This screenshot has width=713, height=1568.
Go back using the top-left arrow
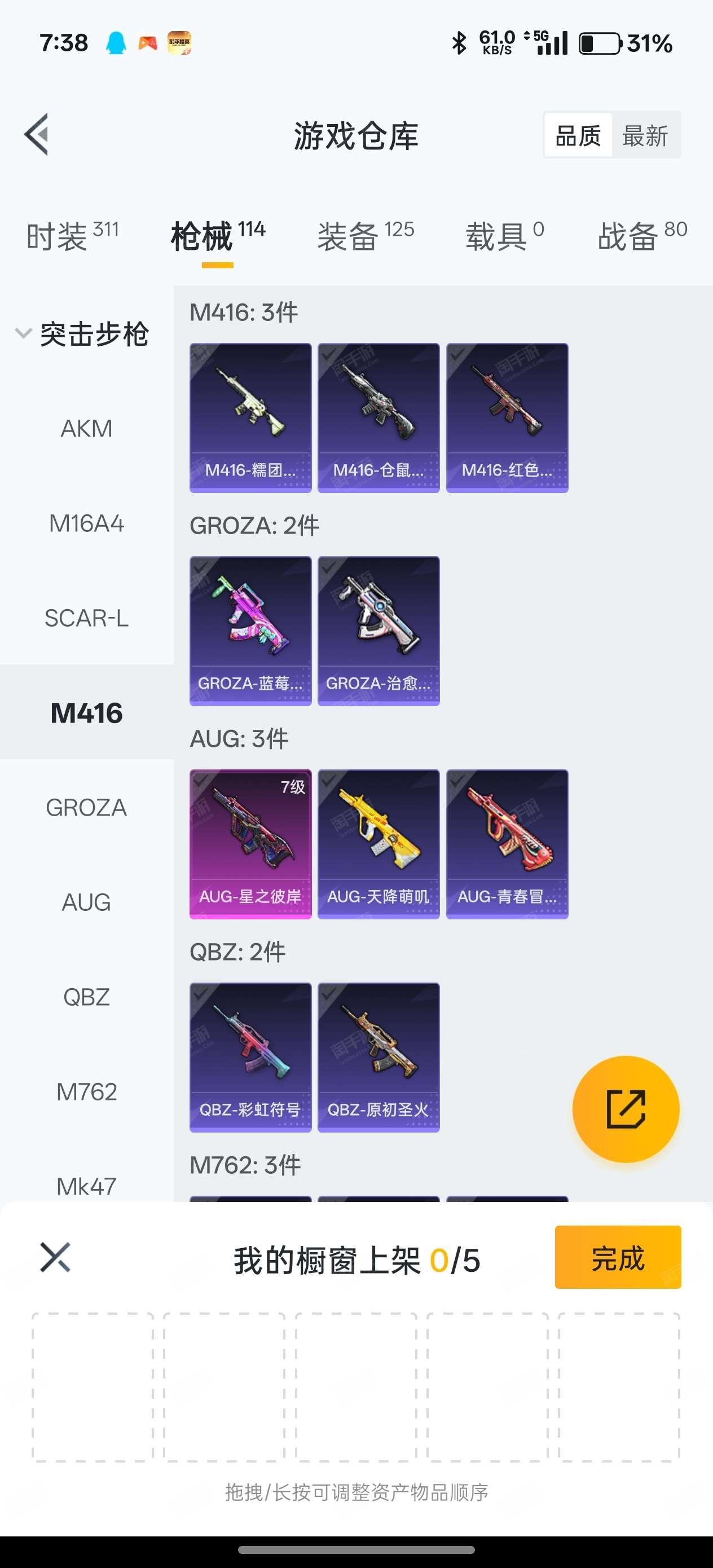37,135
